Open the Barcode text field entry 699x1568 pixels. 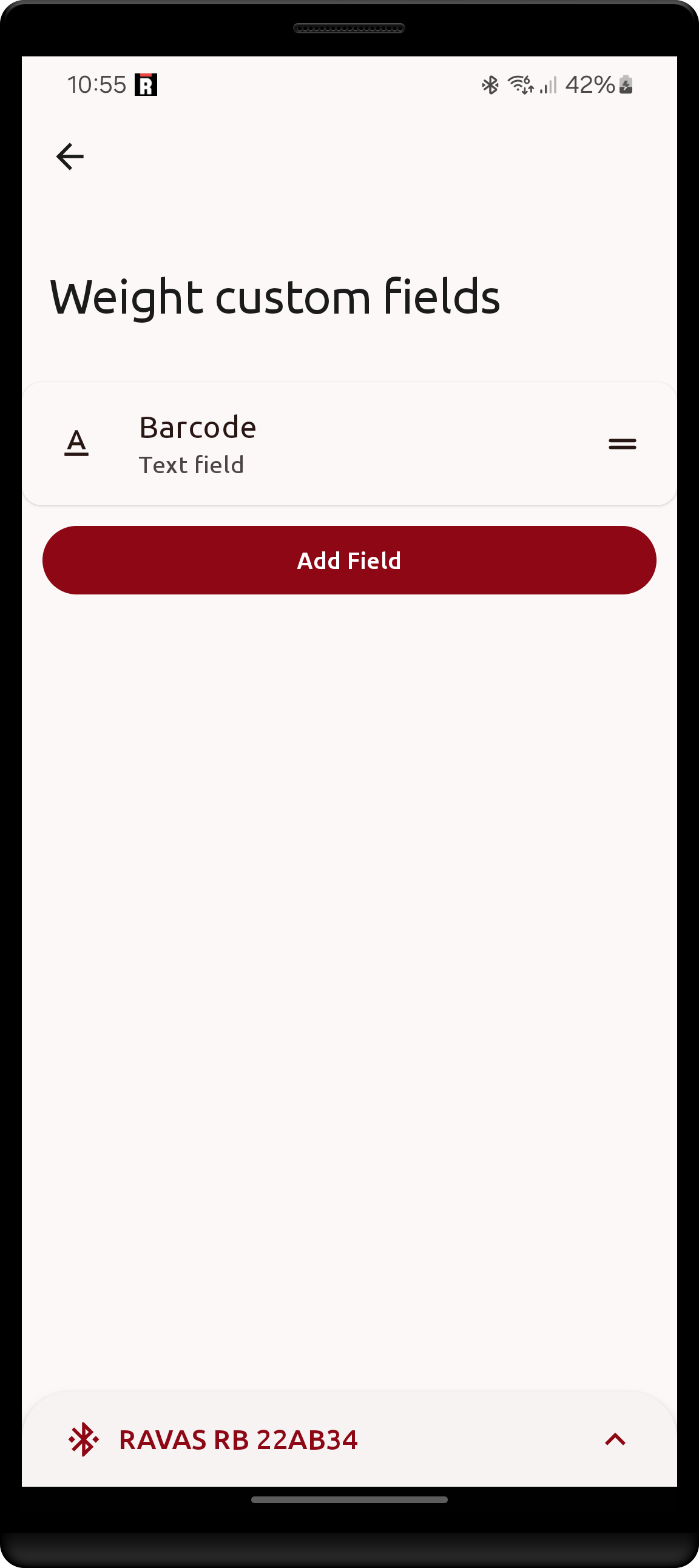305,444
